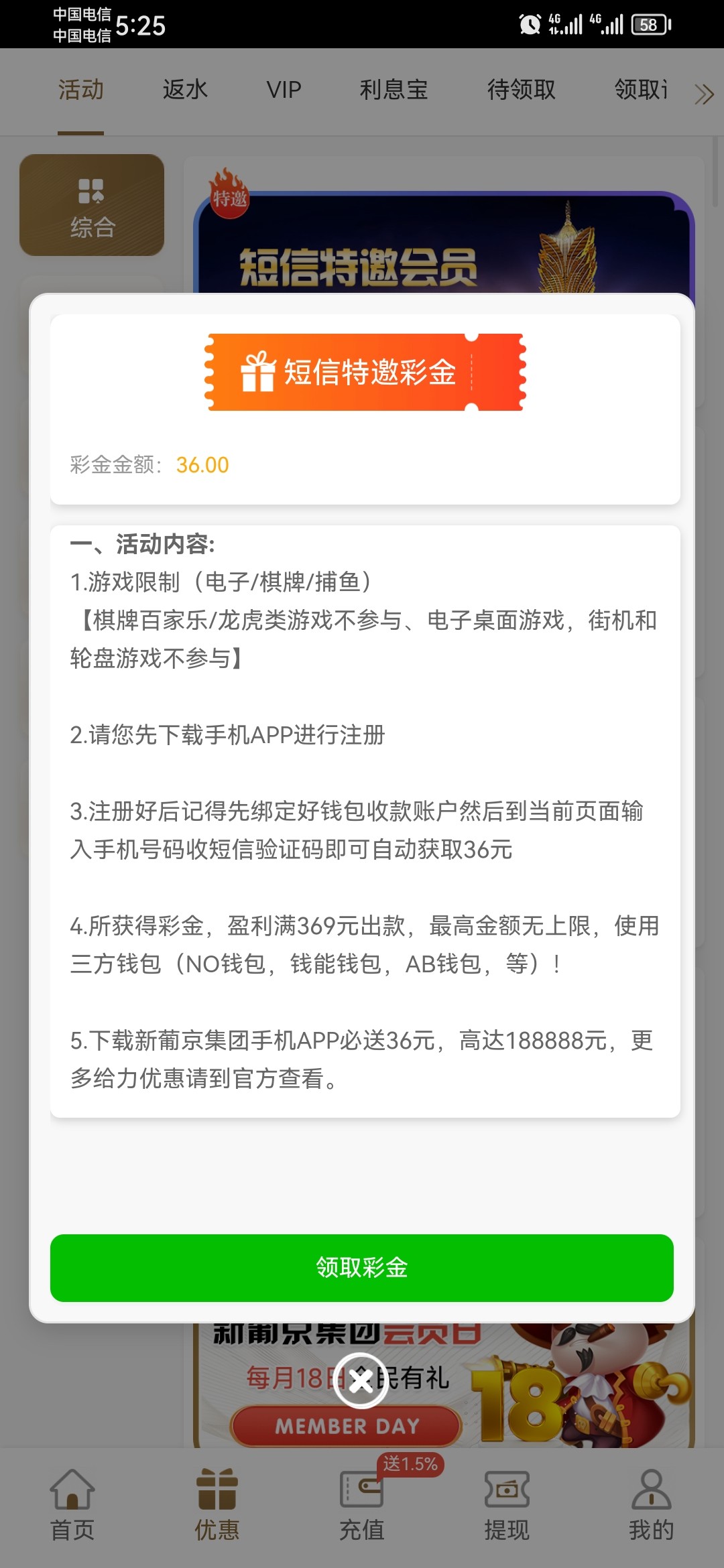Switch to 提现 withdrawal tab
This screenshot has height=1568, width=724.
click(507, 1504)
